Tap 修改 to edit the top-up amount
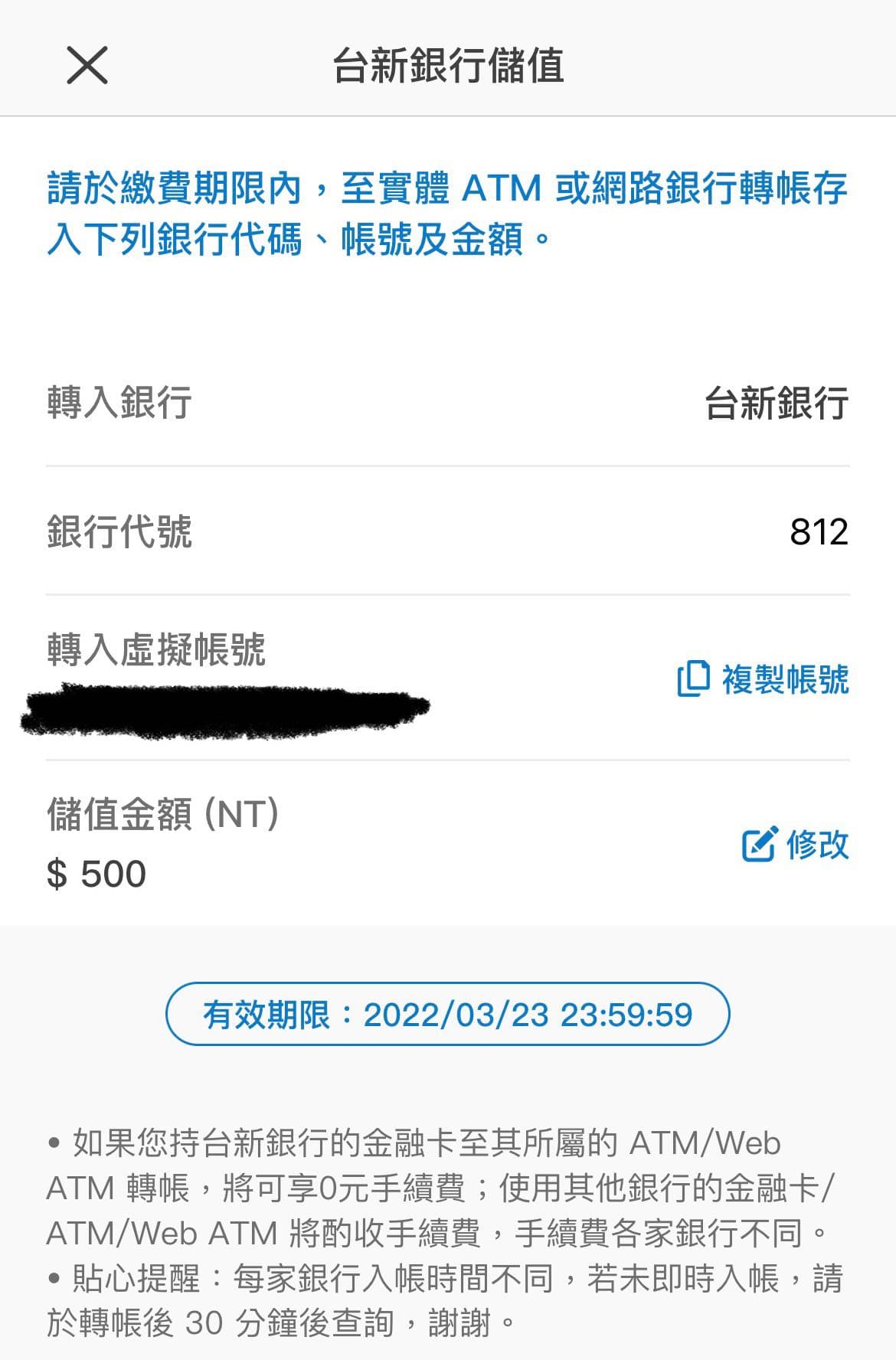 [796, 845]
